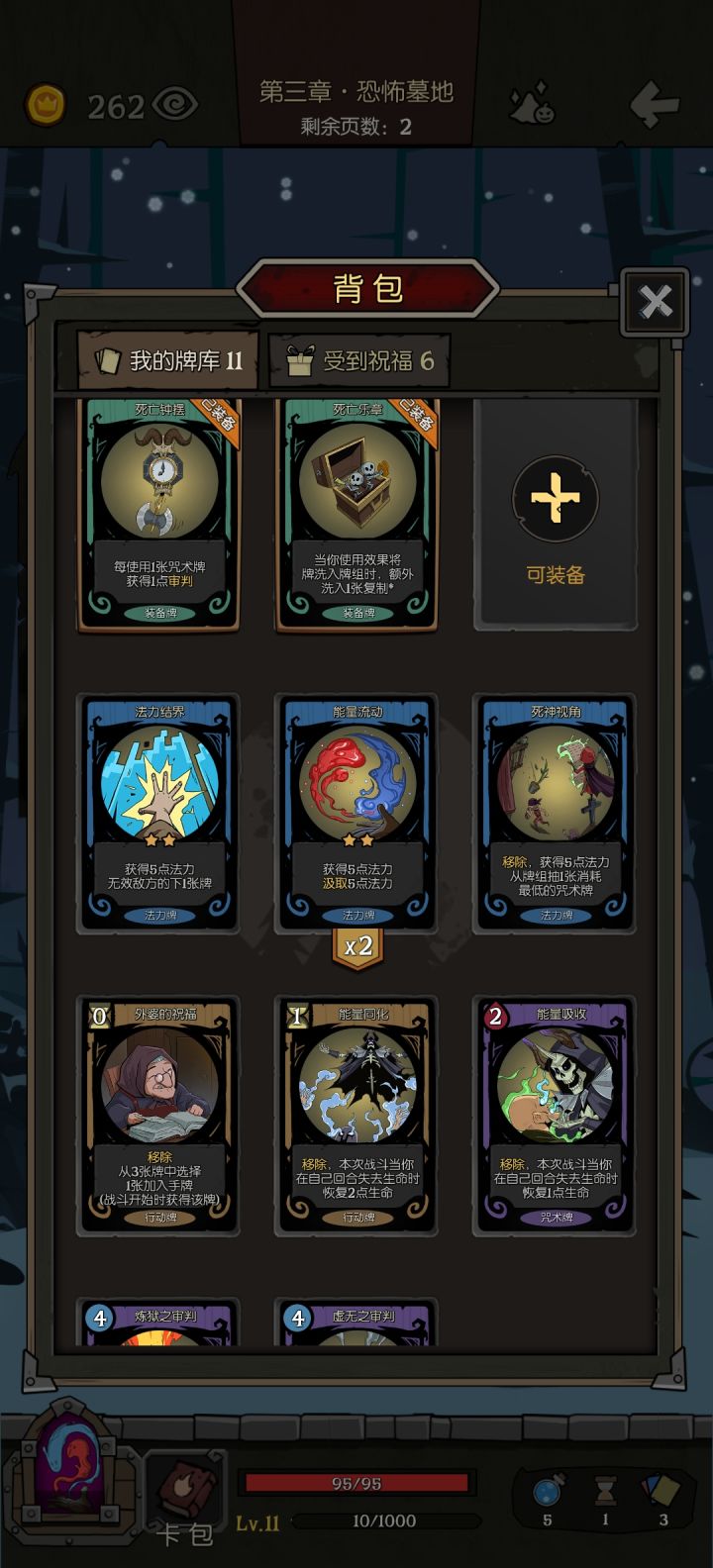Open the map scene icon with pumpkin ghost
The width and height of the screenshot is (713, 1568).
(x=529, y=103)
